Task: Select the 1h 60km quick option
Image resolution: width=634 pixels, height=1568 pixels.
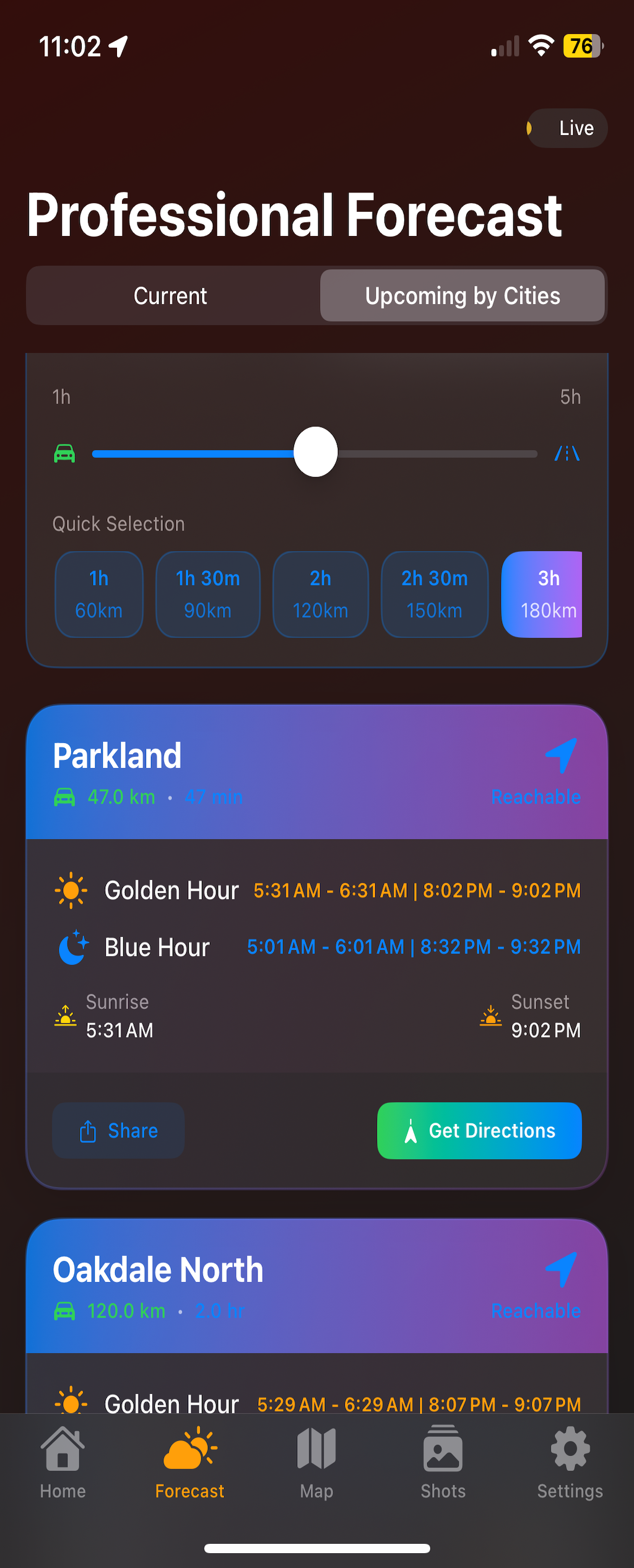Action: click(99, 594)
